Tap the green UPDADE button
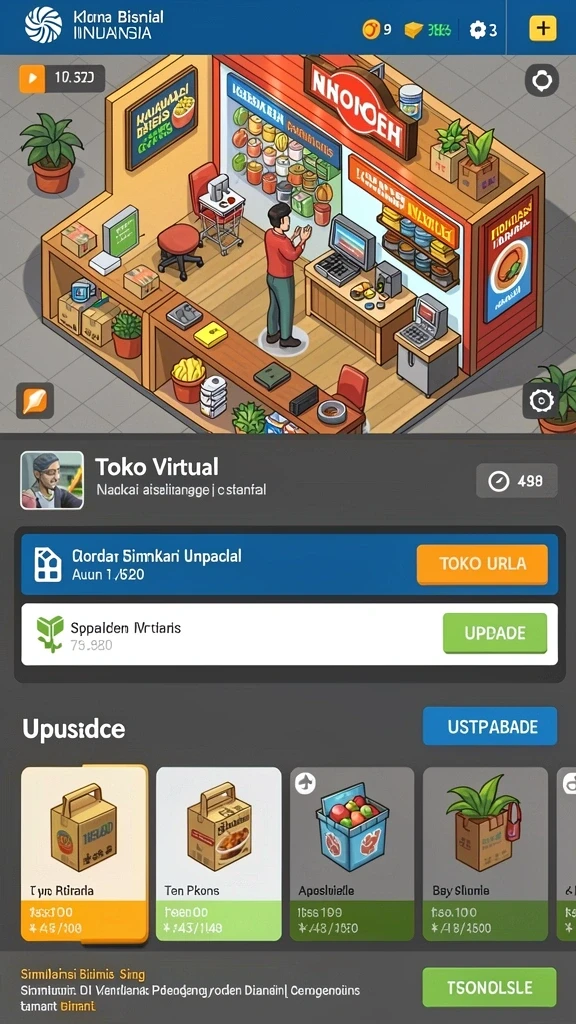576x1024 pixels. 494,633
